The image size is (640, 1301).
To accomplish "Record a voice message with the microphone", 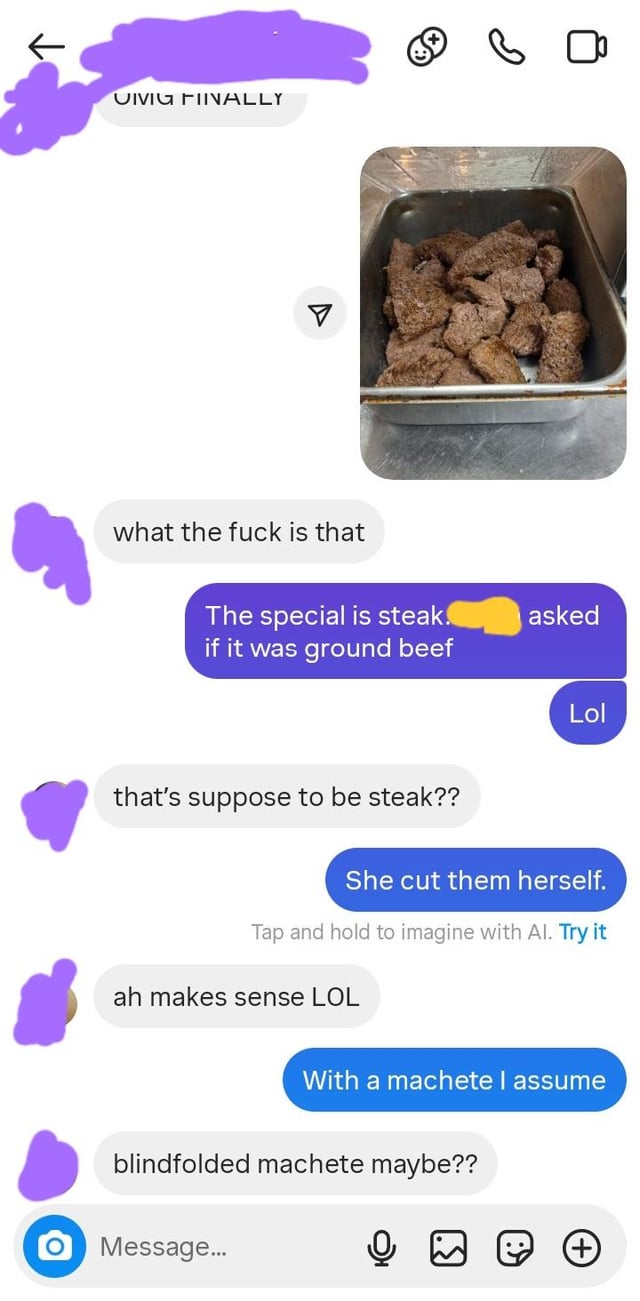I will [380, 1247].
